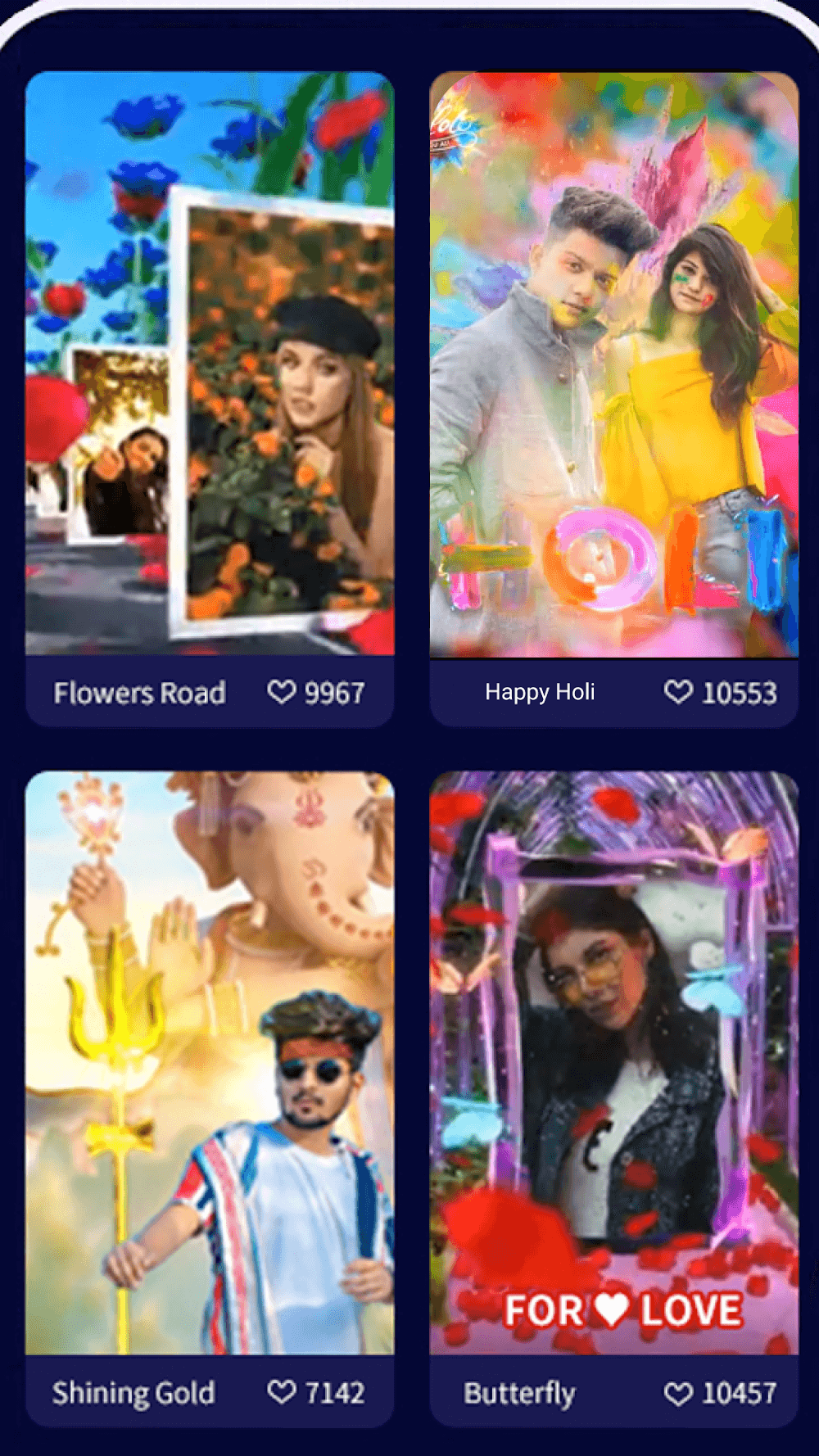Open the Happy Holi template

pos(614,364)
